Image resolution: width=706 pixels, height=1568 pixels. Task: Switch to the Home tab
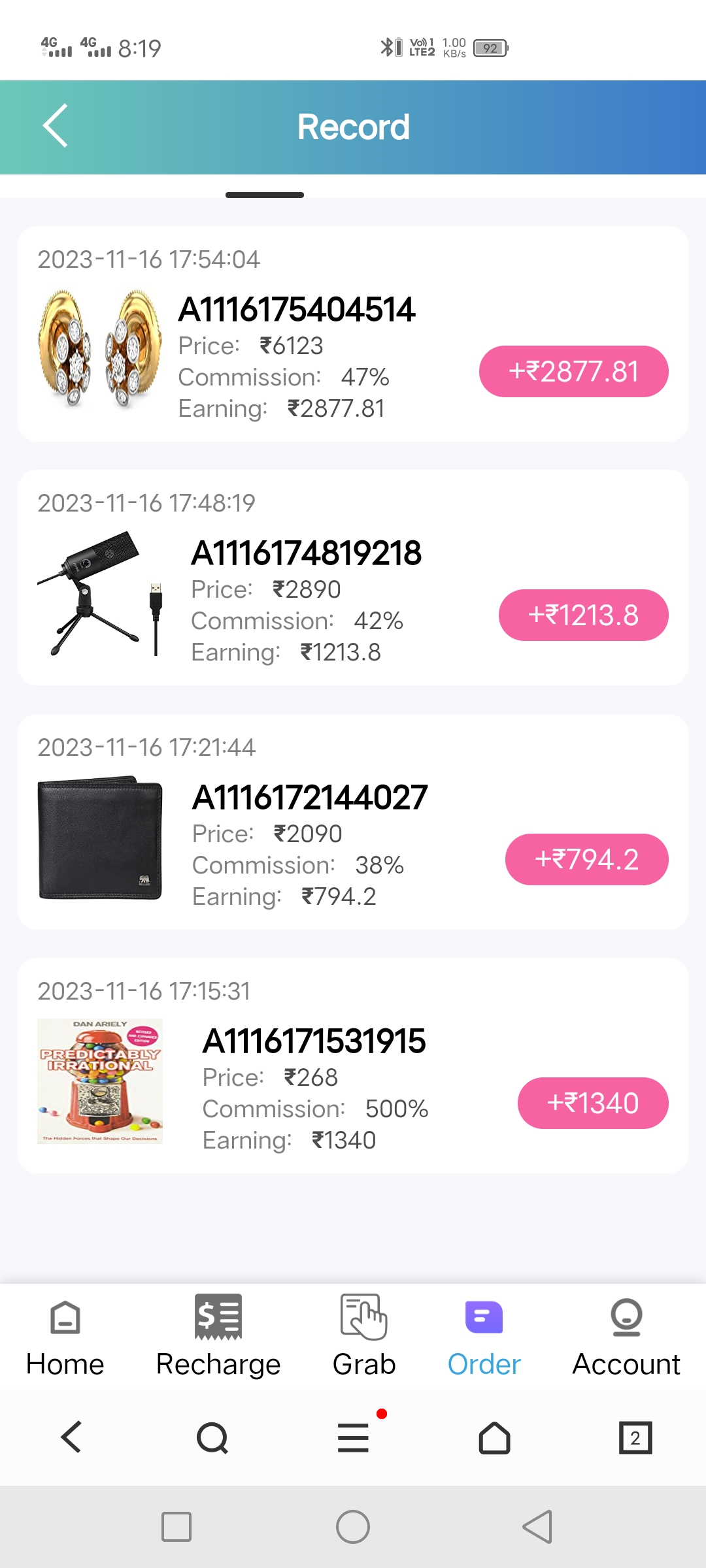[65, 1336]
